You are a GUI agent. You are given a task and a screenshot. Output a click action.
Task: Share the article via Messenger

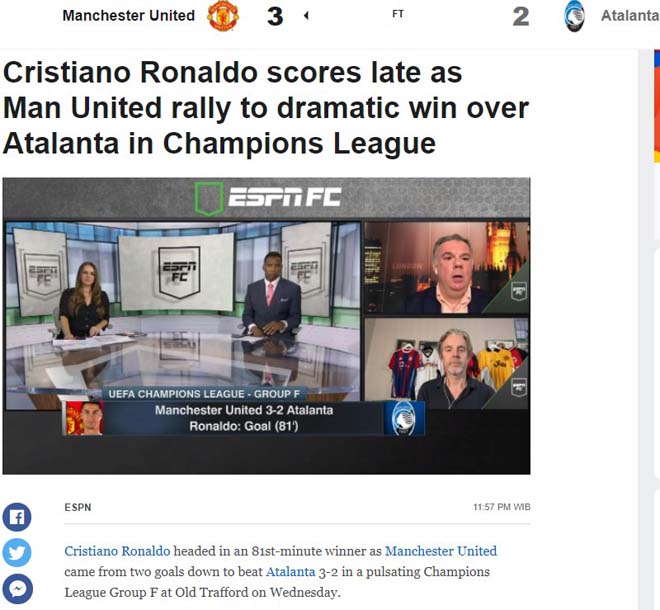pos(17,588)
